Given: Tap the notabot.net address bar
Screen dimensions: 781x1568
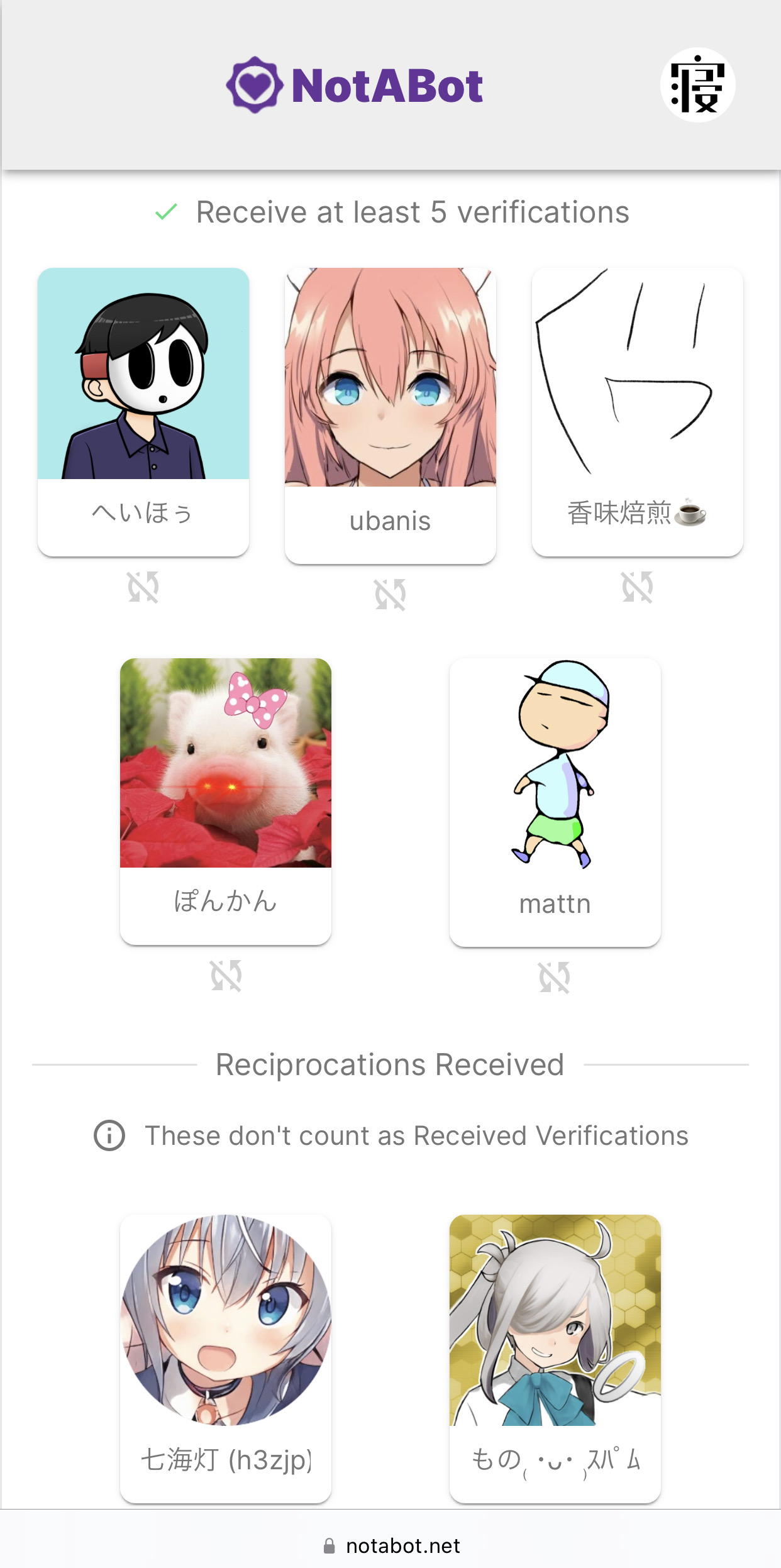Looking at the screenshot, I should tap(390, 1545).
